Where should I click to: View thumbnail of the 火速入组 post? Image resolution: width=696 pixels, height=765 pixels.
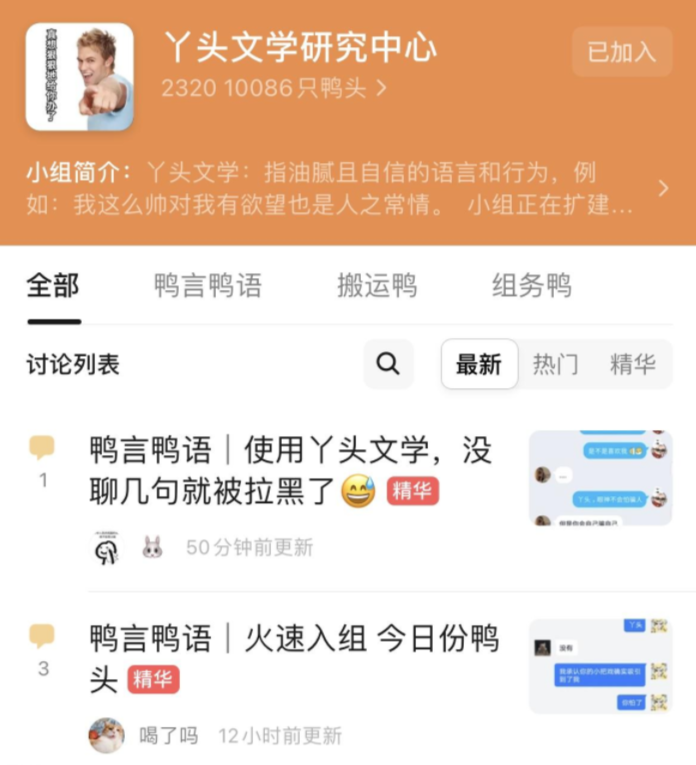[x=600, y=666]
